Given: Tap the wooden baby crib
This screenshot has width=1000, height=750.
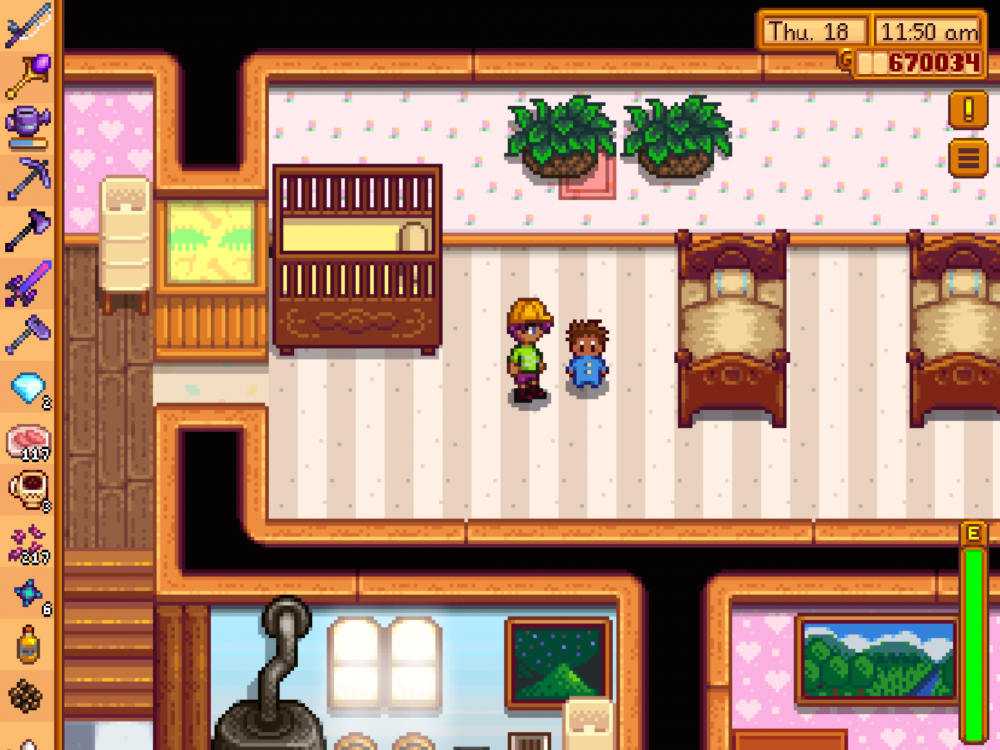Looking at the screenshot, I should tap(358, 258).
